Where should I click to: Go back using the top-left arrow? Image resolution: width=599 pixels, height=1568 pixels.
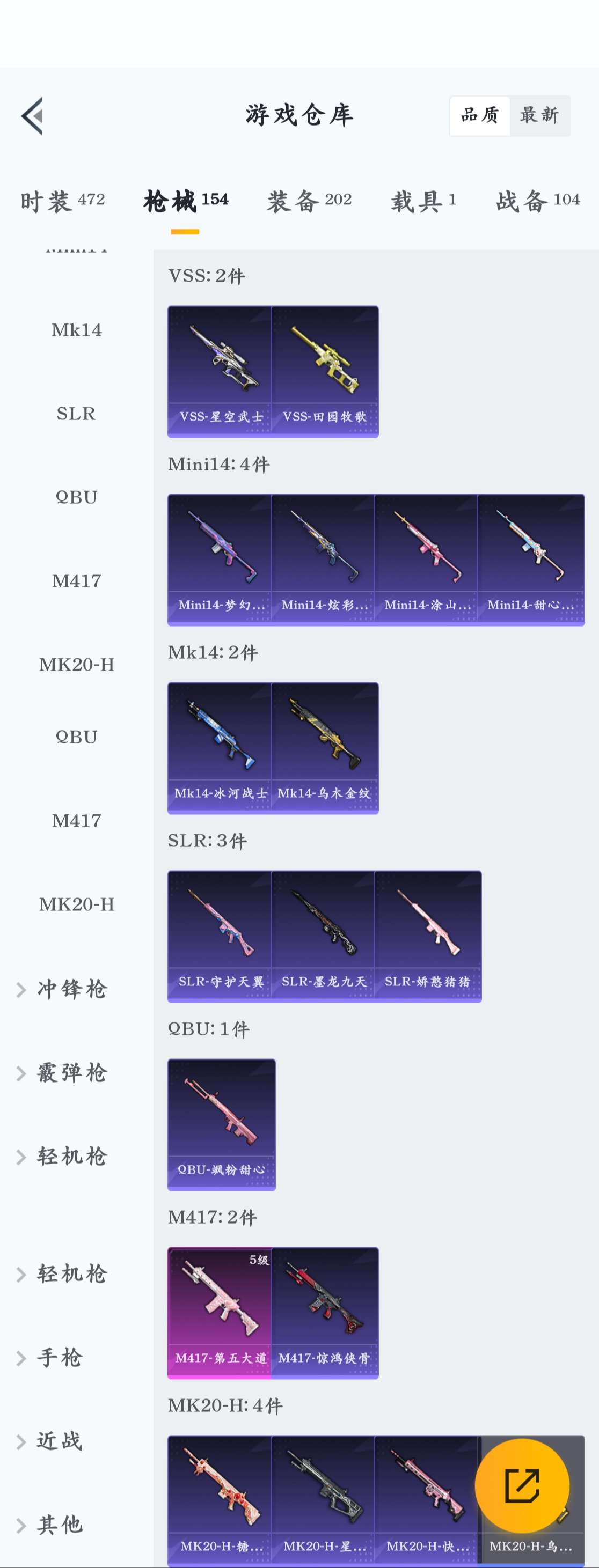coord(32,116)
